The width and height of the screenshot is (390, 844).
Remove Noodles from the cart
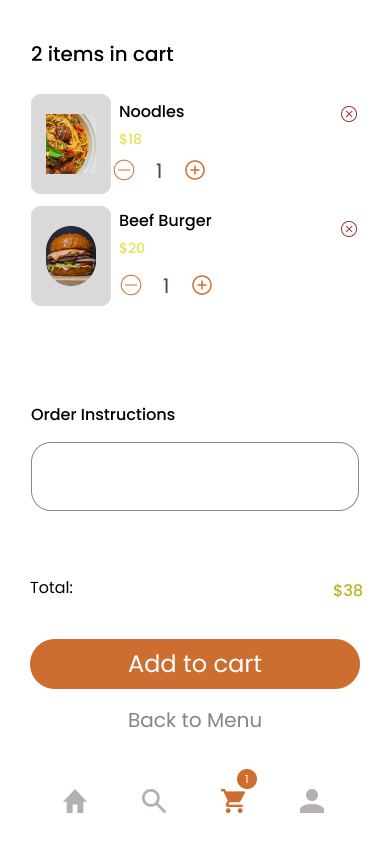349,114
